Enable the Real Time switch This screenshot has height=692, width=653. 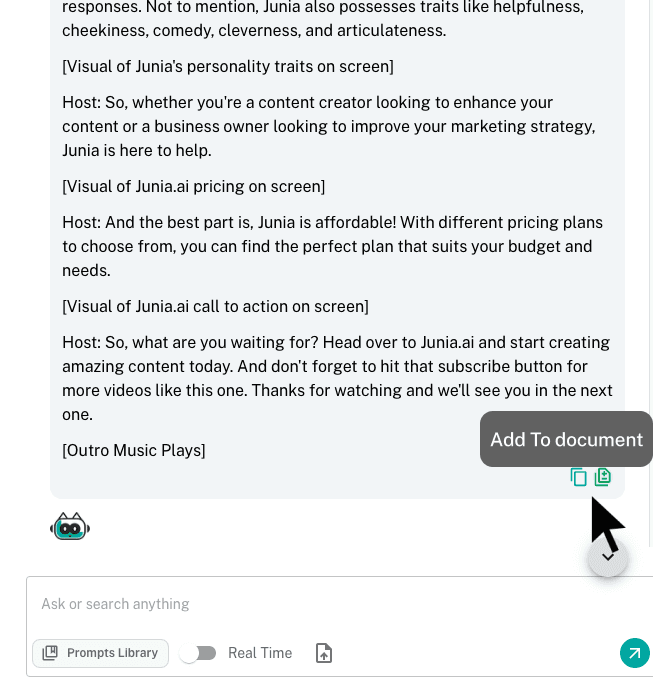coord(198,653)
